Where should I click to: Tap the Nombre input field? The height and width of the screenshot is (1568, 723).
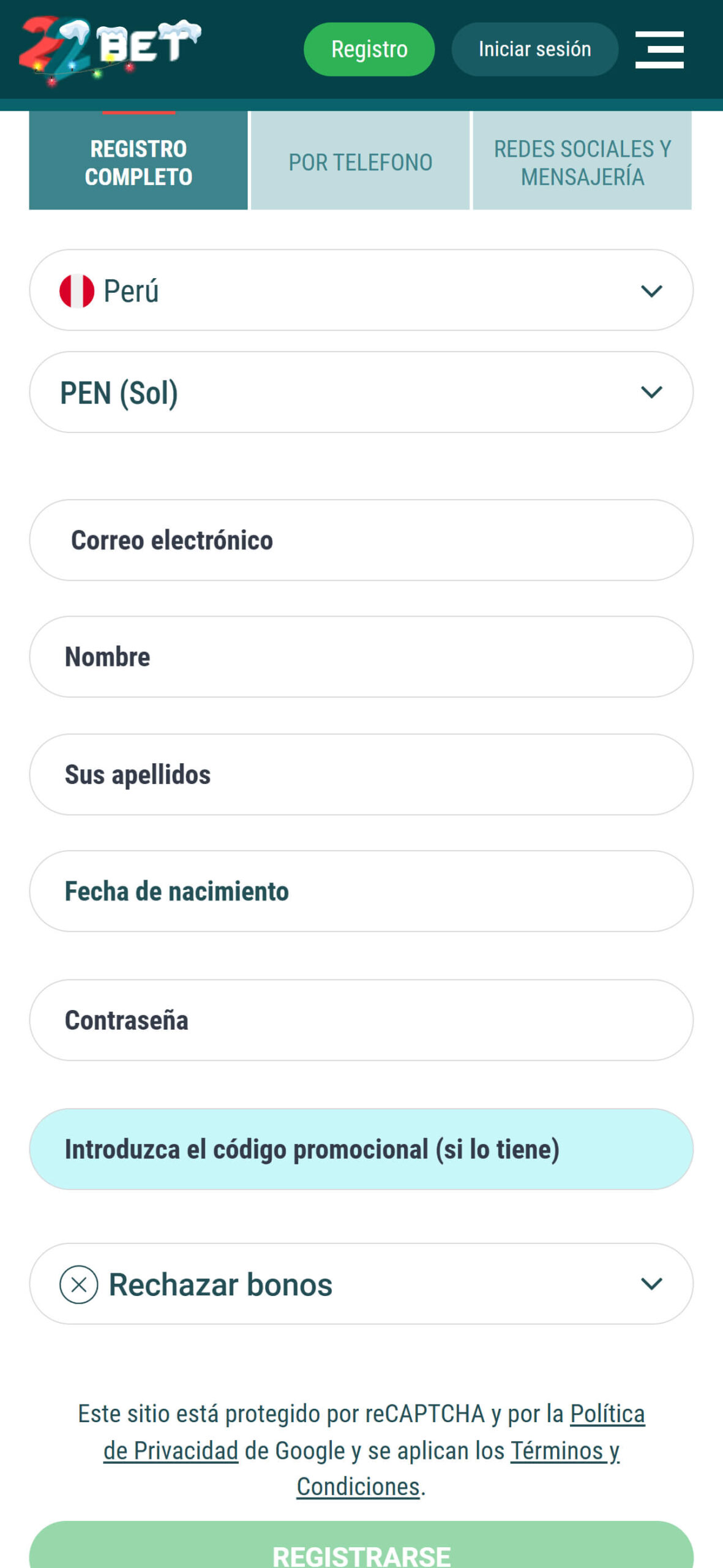point(361,657)
